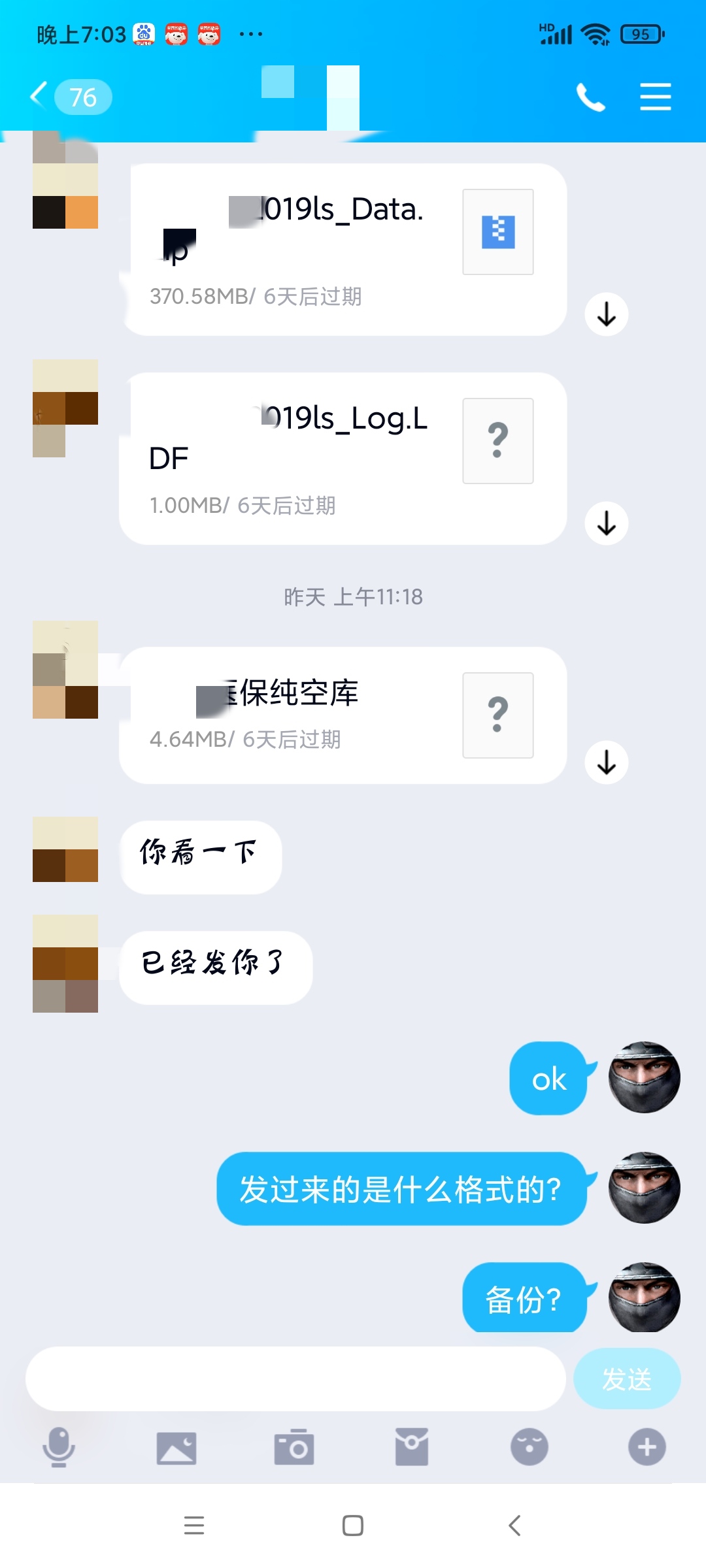Open the emoji sticker panel
This screenshot has width=706, height=1568.
pyautogui.click(x=529, y=1447)
